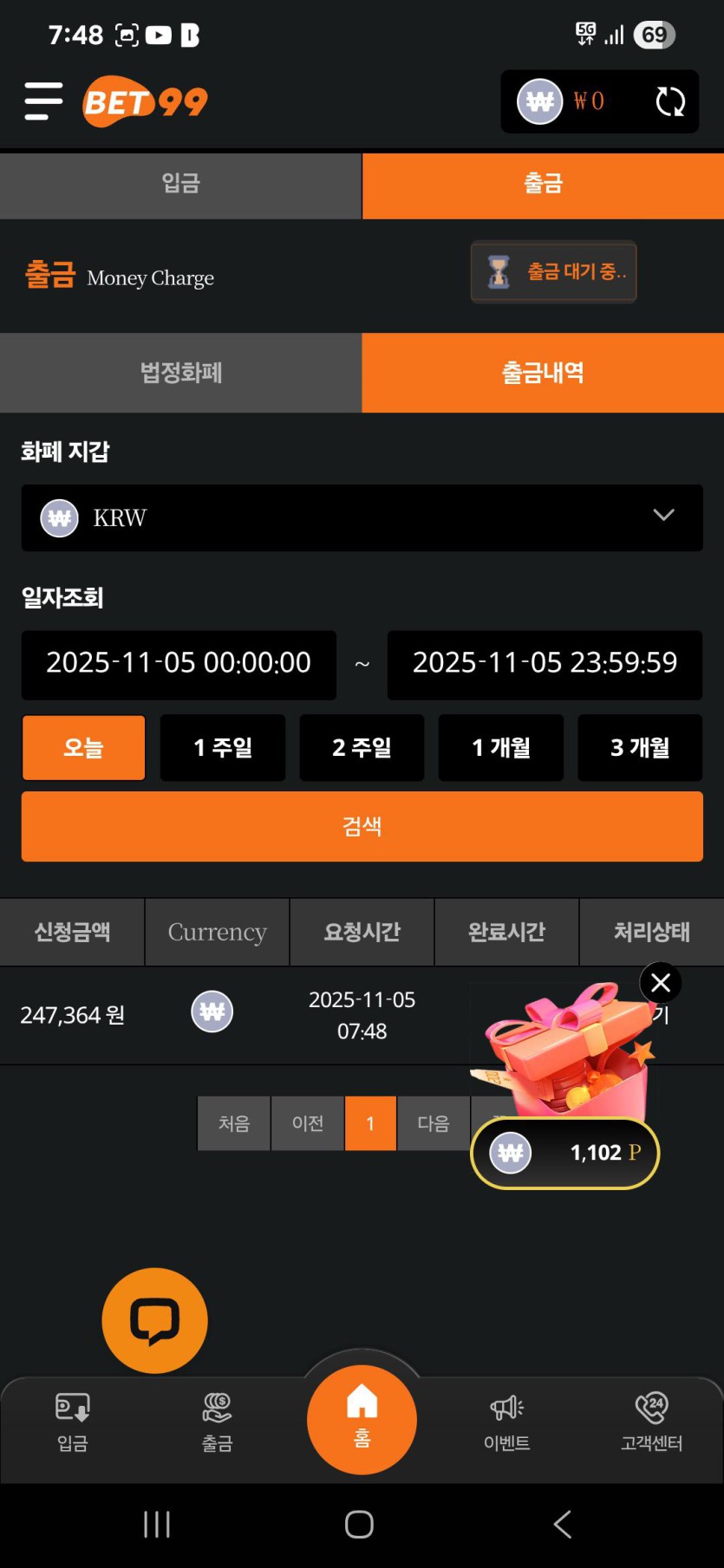
Task: Dismiss the gift box popup
Action: point(661,983)
